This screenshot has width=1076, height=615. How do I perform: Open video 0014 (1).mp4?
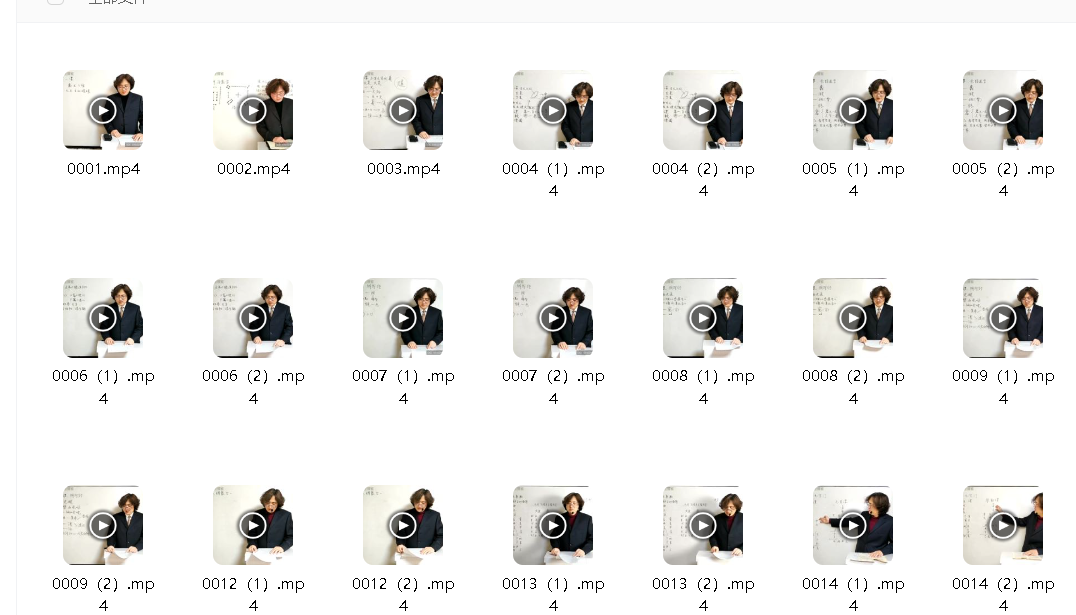pyautogui.click(x=853, y=525)
